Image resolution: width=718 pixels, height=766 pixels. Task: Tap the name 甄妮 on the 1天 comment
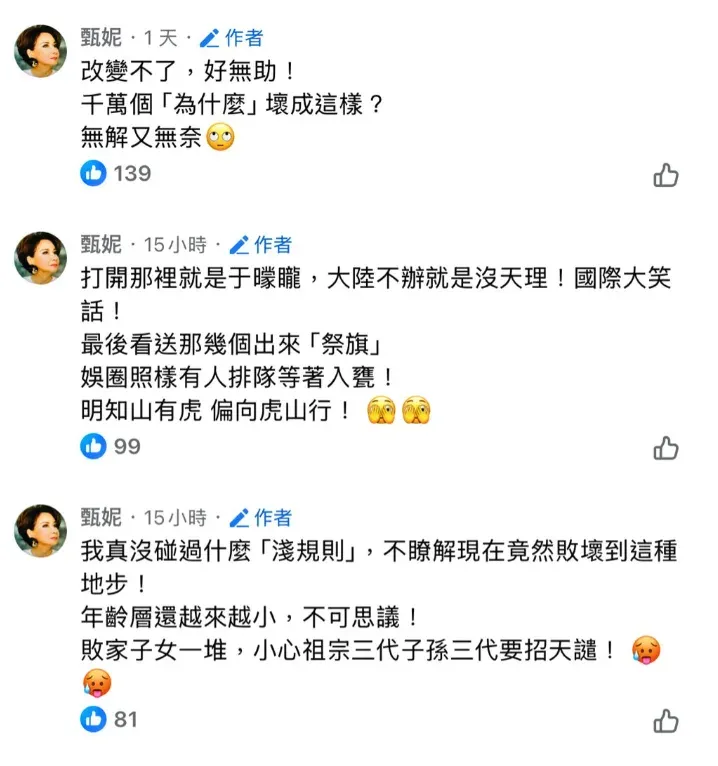click(x=101, y=38)
